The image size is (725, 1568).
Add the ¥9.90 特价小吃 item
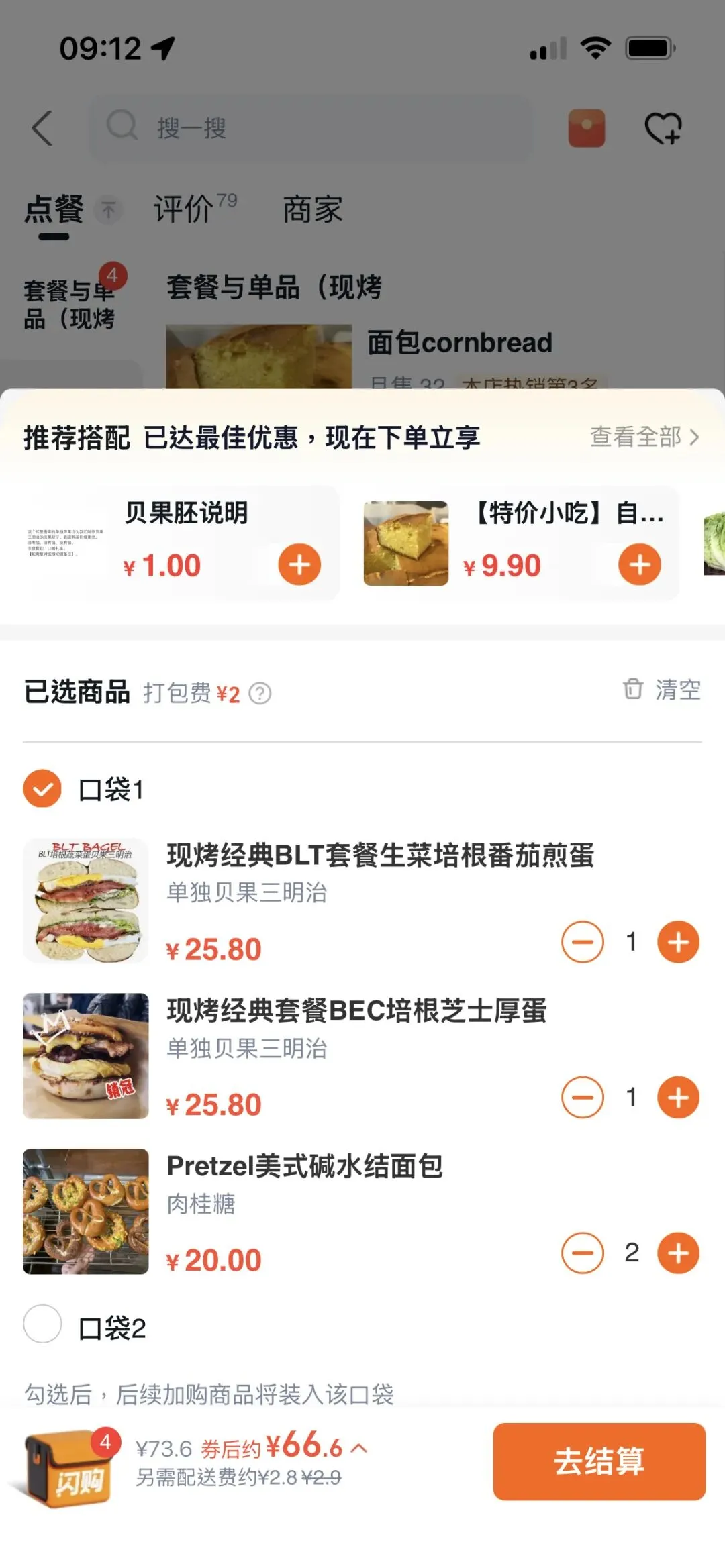pos(639,564)
